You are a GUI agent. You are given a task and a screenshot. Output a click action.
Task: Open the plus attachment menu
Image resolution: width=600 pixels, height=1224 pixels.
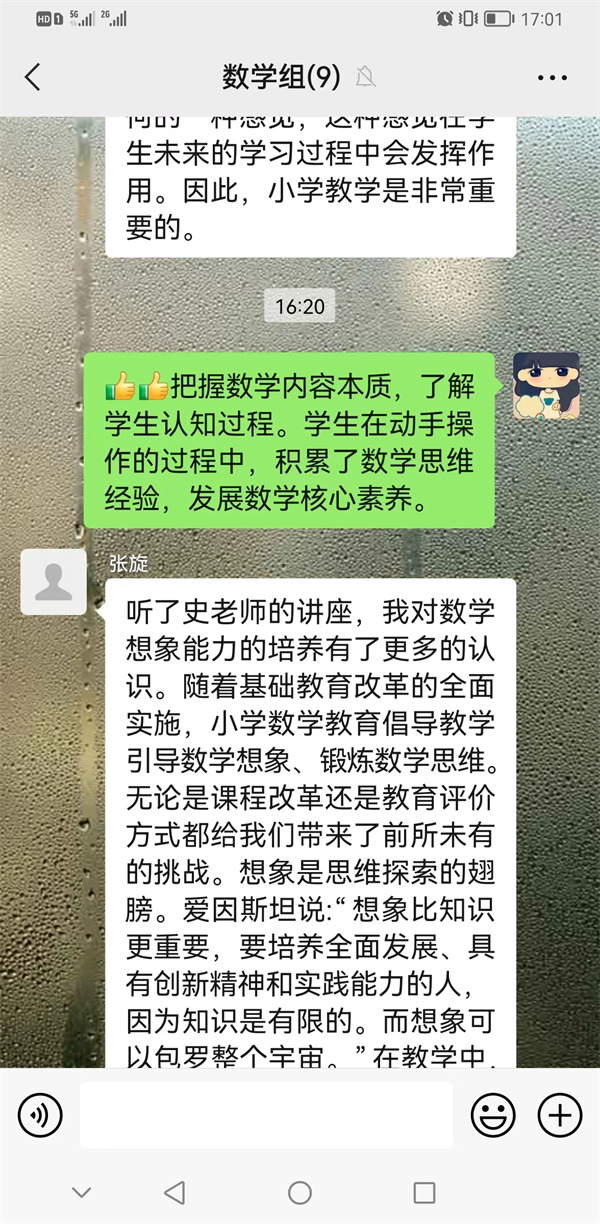pyautogui.click(x=560, y=1114)
